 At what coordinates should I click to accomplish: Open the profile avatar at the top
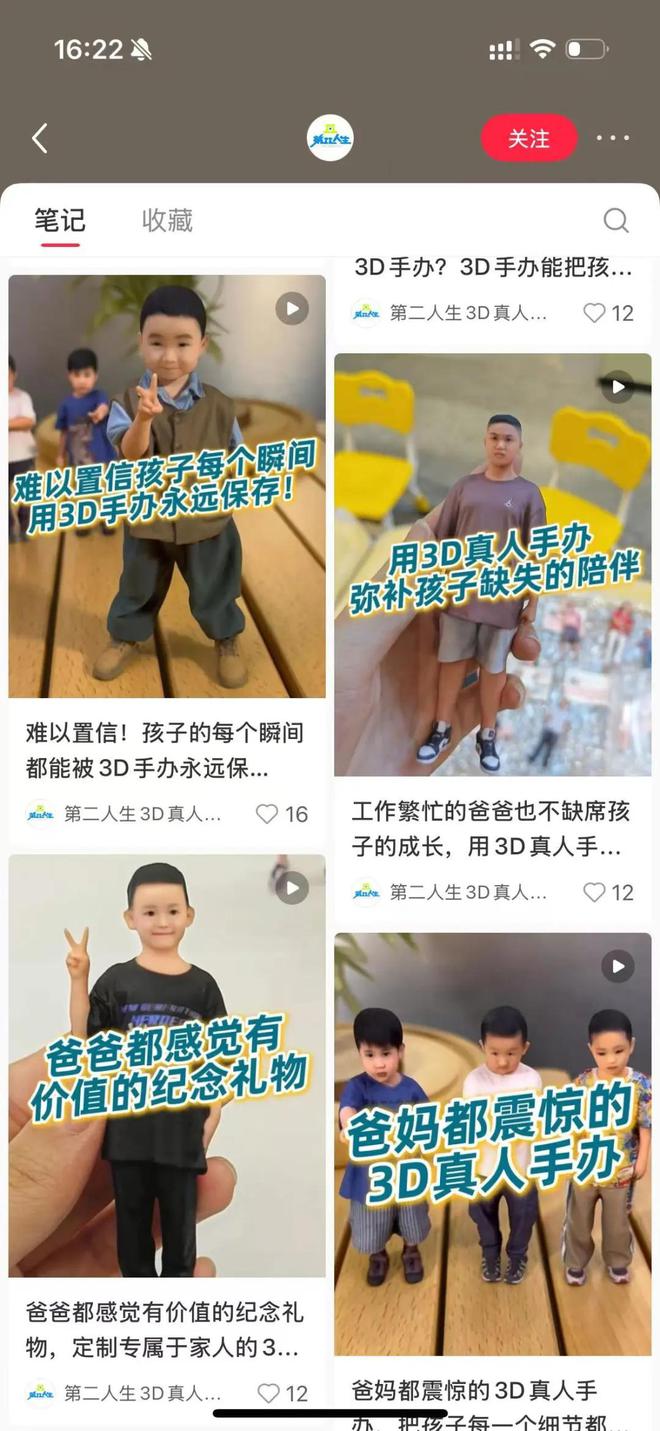click(330, 138)
